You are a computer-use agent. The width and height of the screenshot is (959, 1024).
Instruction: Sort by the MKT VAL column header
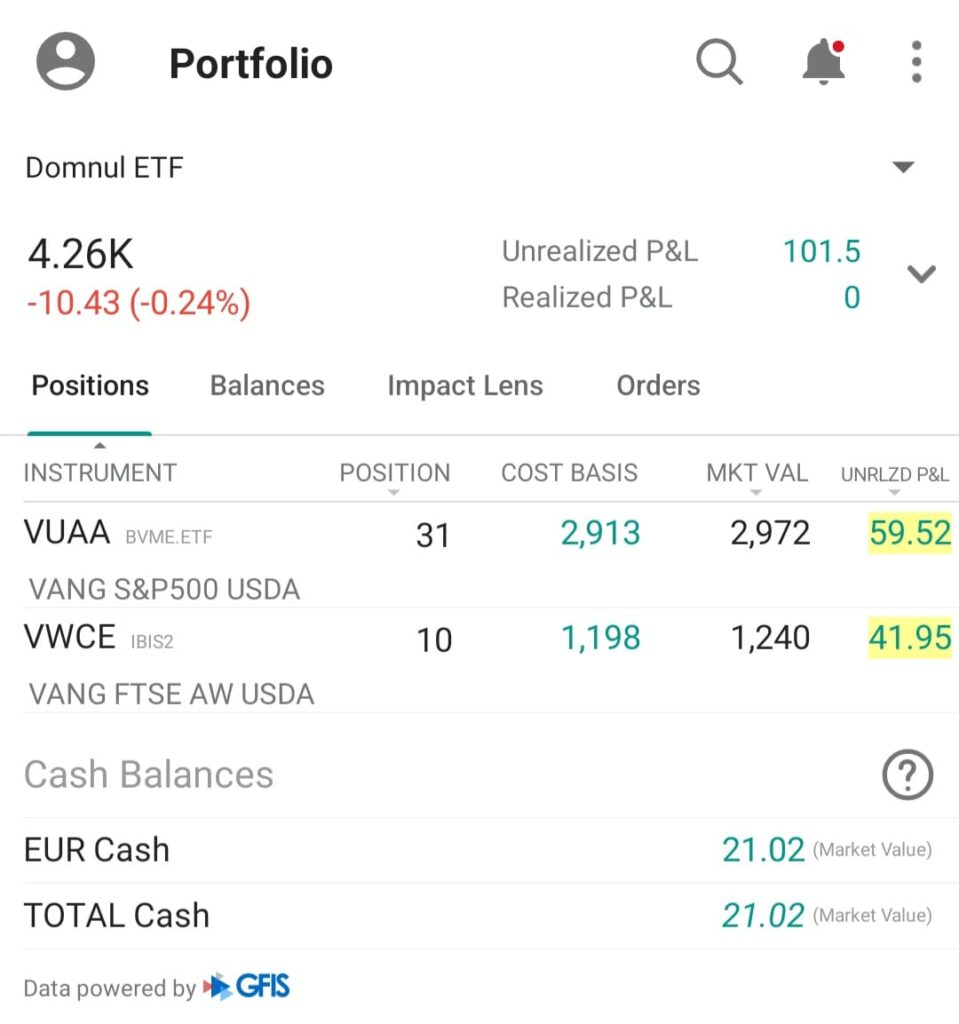click(x=756, y=473)
